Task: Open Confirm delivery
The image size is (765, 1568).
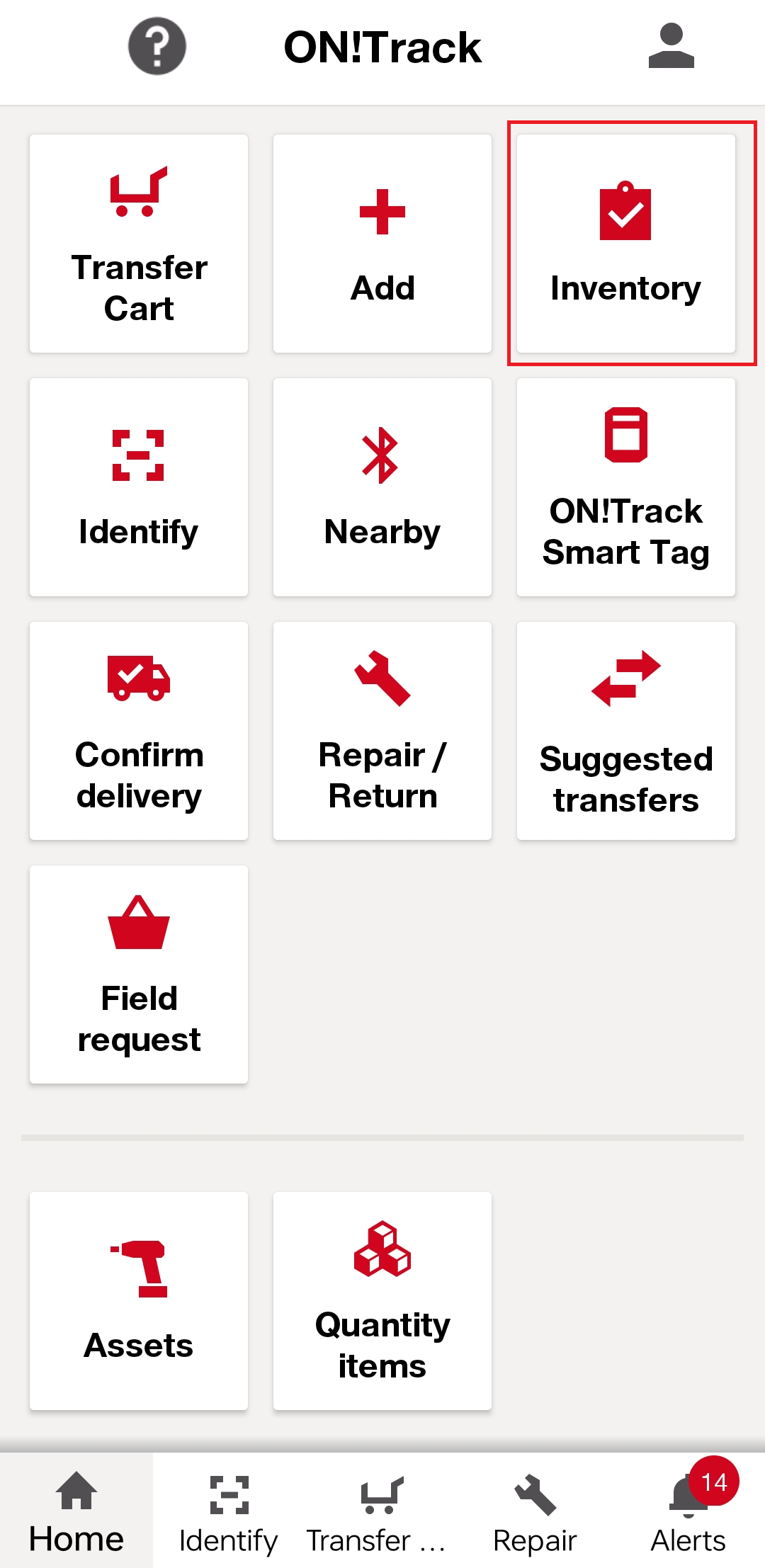Action: 139,731
